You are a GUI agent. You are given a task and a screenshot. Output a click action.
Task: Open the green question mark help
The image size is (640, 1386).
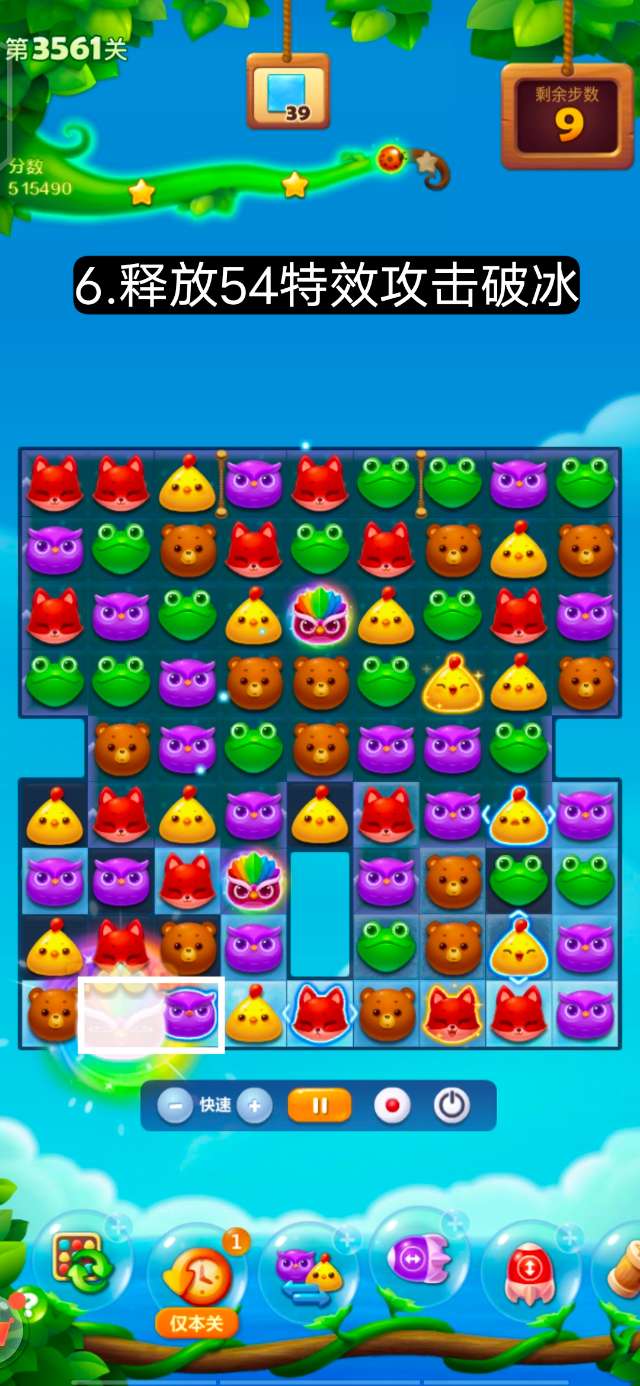click(x=30, y=1305)
